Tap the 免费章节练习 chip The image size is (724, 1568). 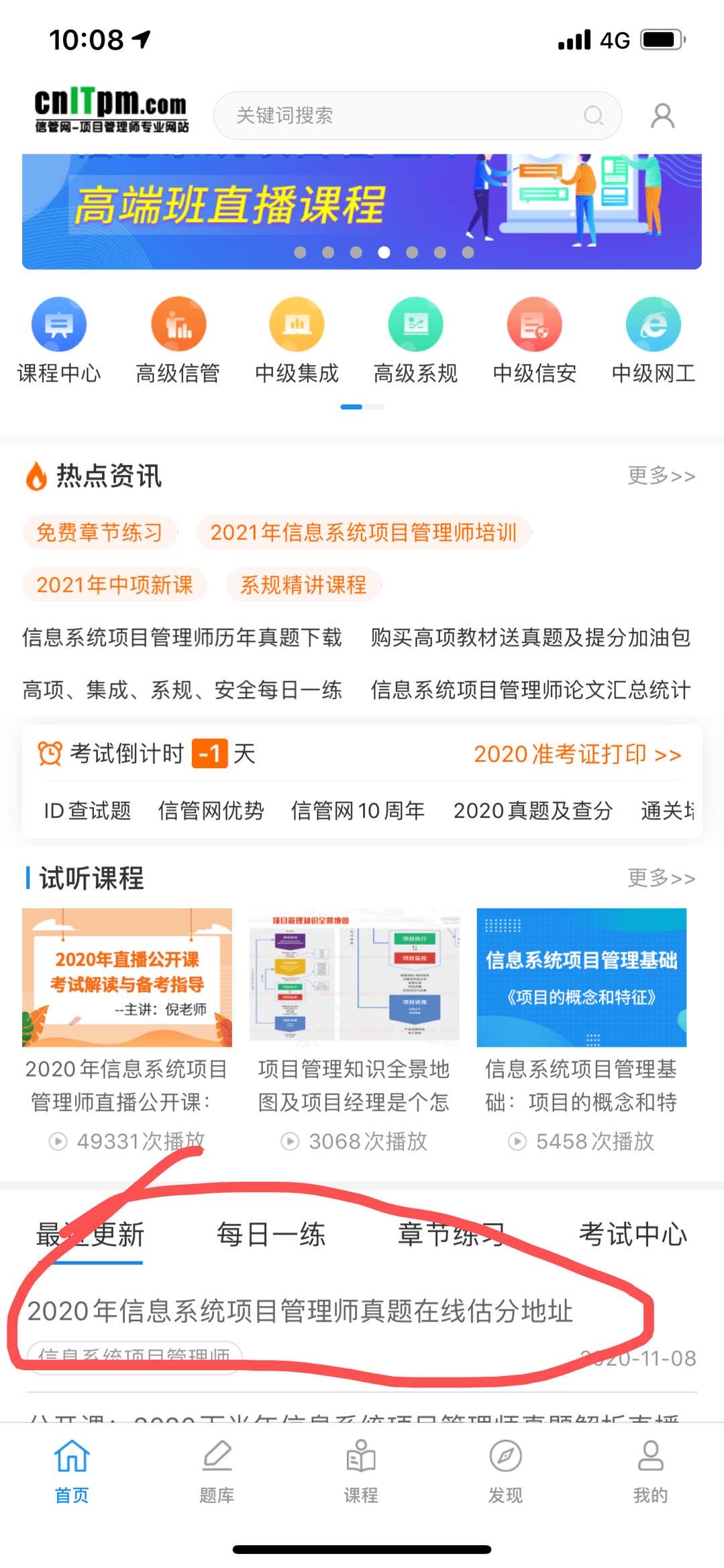click(99, 533)
